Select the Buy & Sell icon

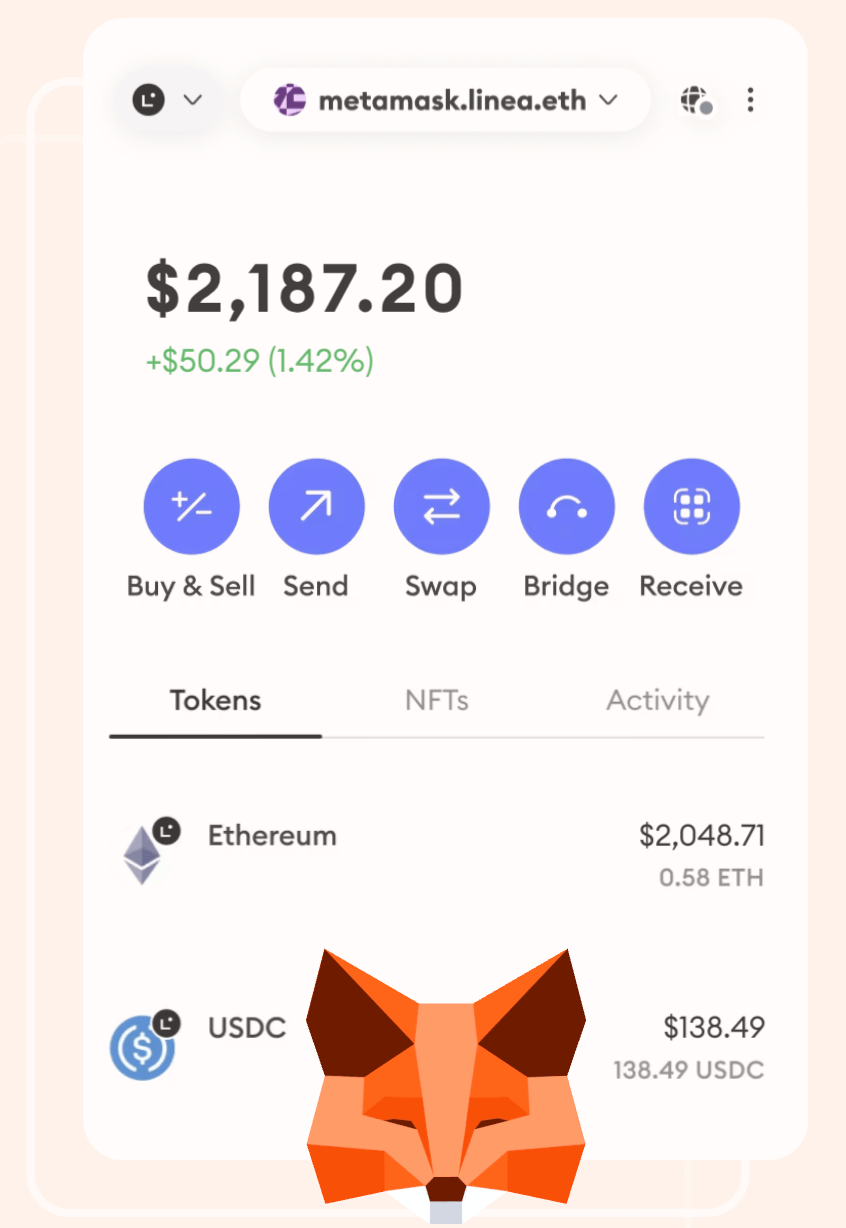[x=191, y=506]
